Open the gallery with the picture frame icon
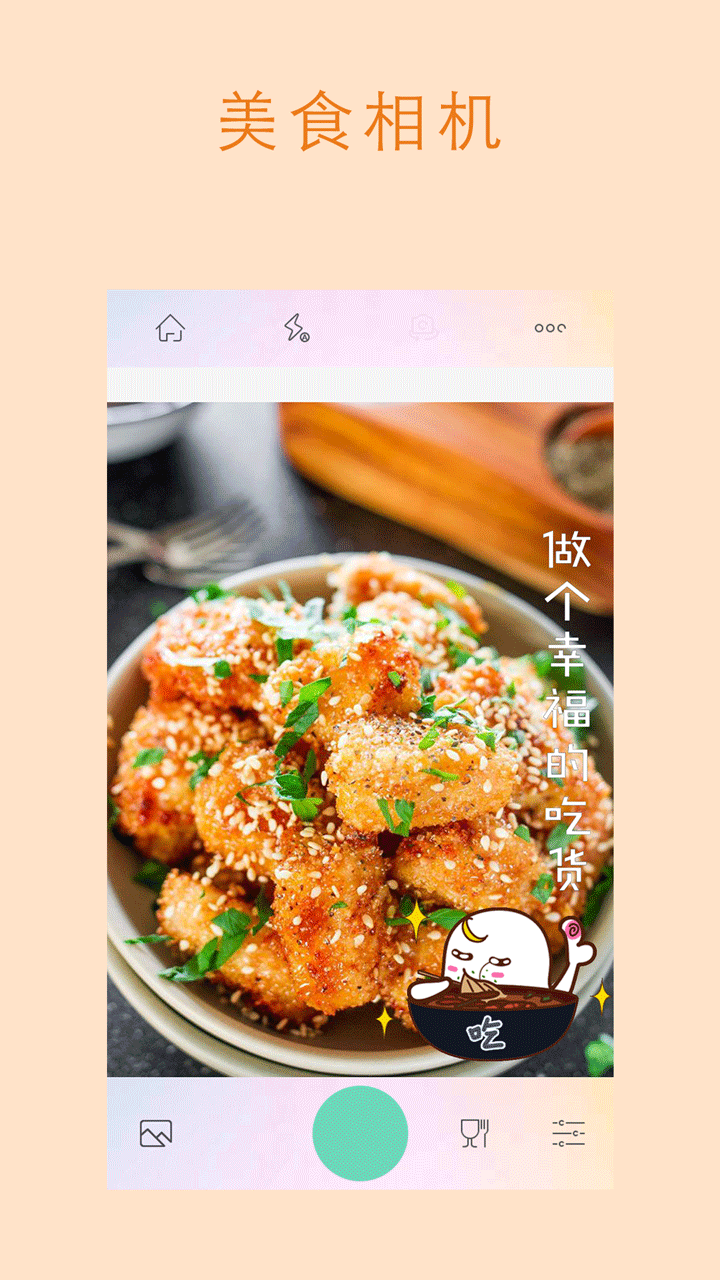 pos(155,1133)
